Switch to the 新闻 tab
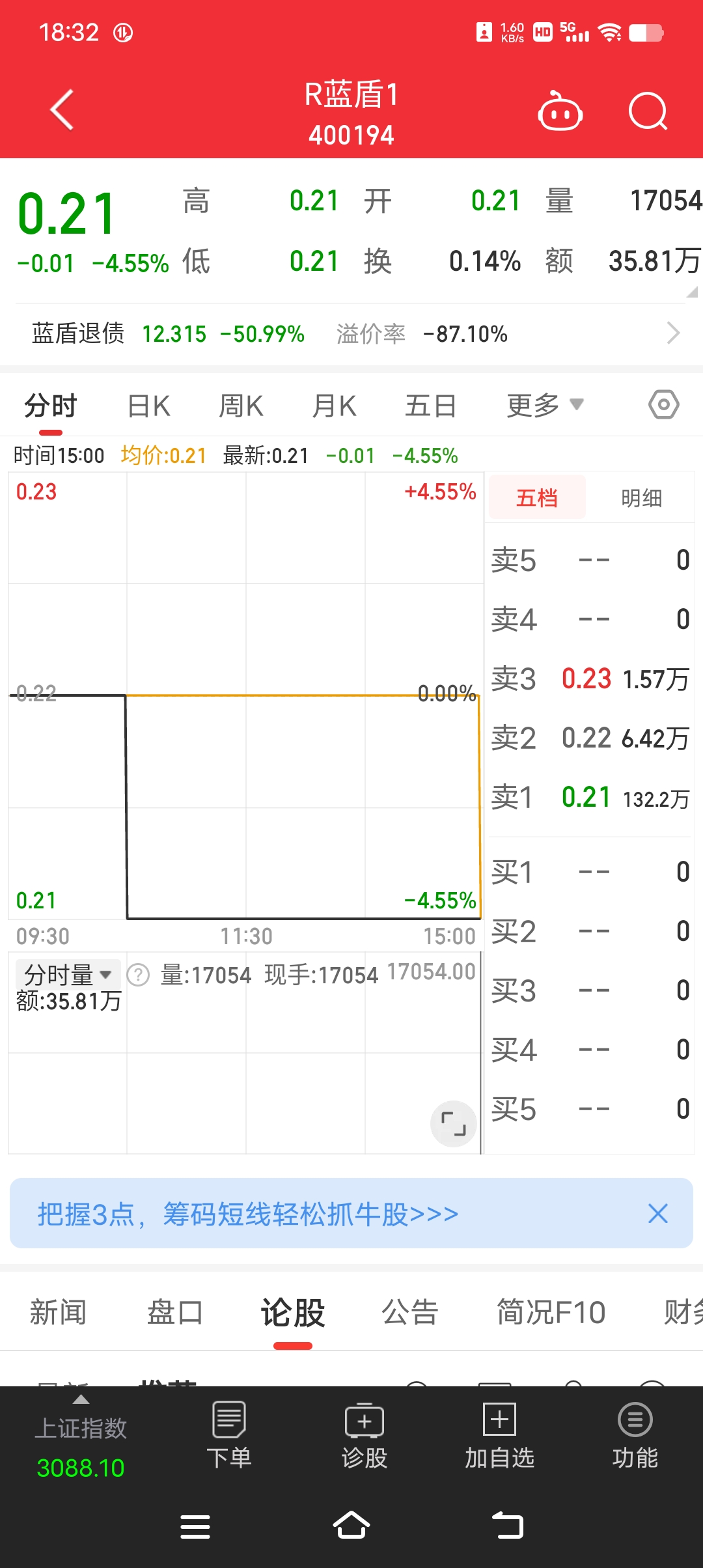This screenshot has height=1568, width=703. pyautogui.click(x=58, y=1312)
